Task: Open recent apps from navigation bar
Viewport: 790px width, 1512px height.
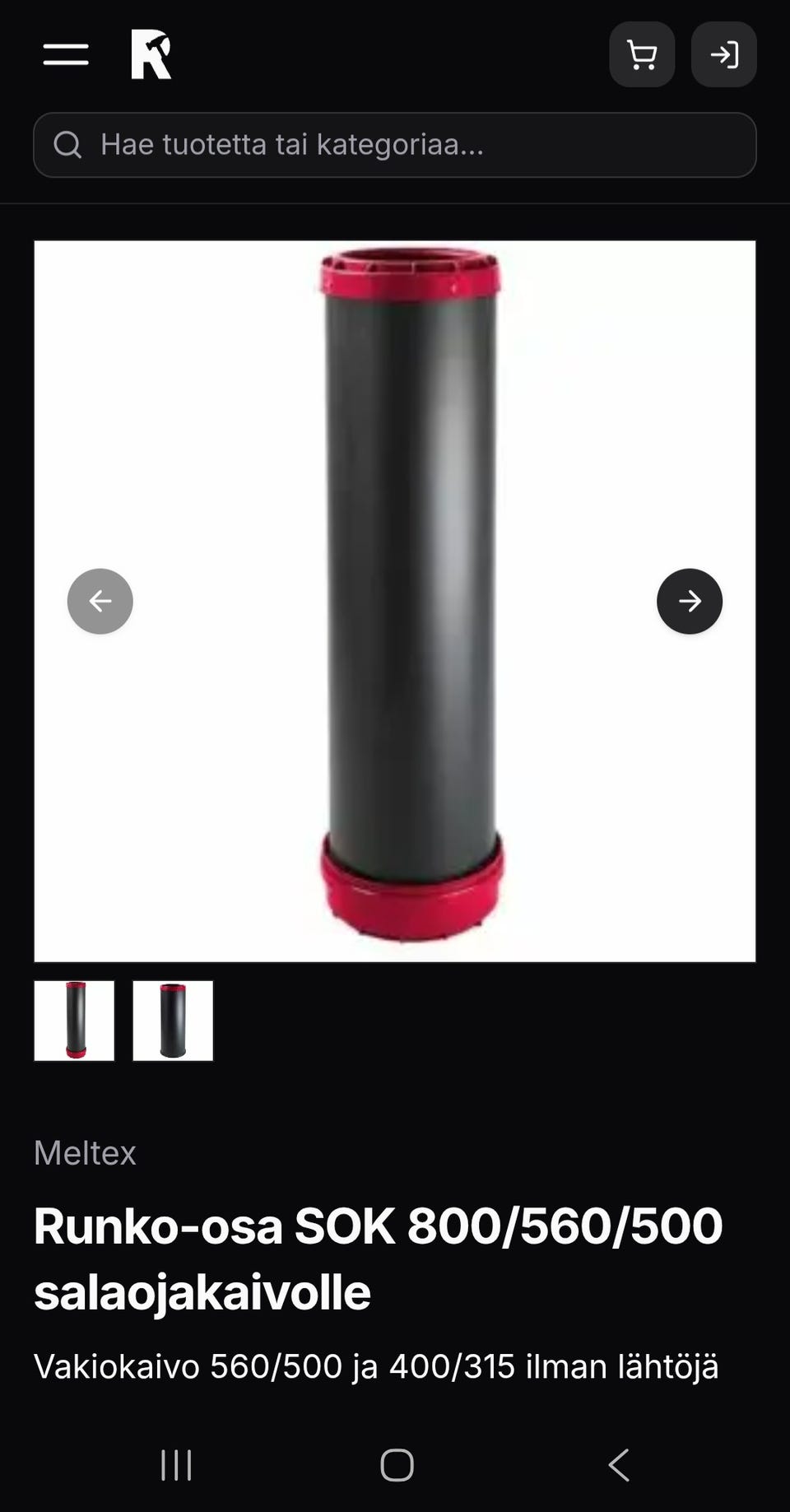Action: 176,1465
